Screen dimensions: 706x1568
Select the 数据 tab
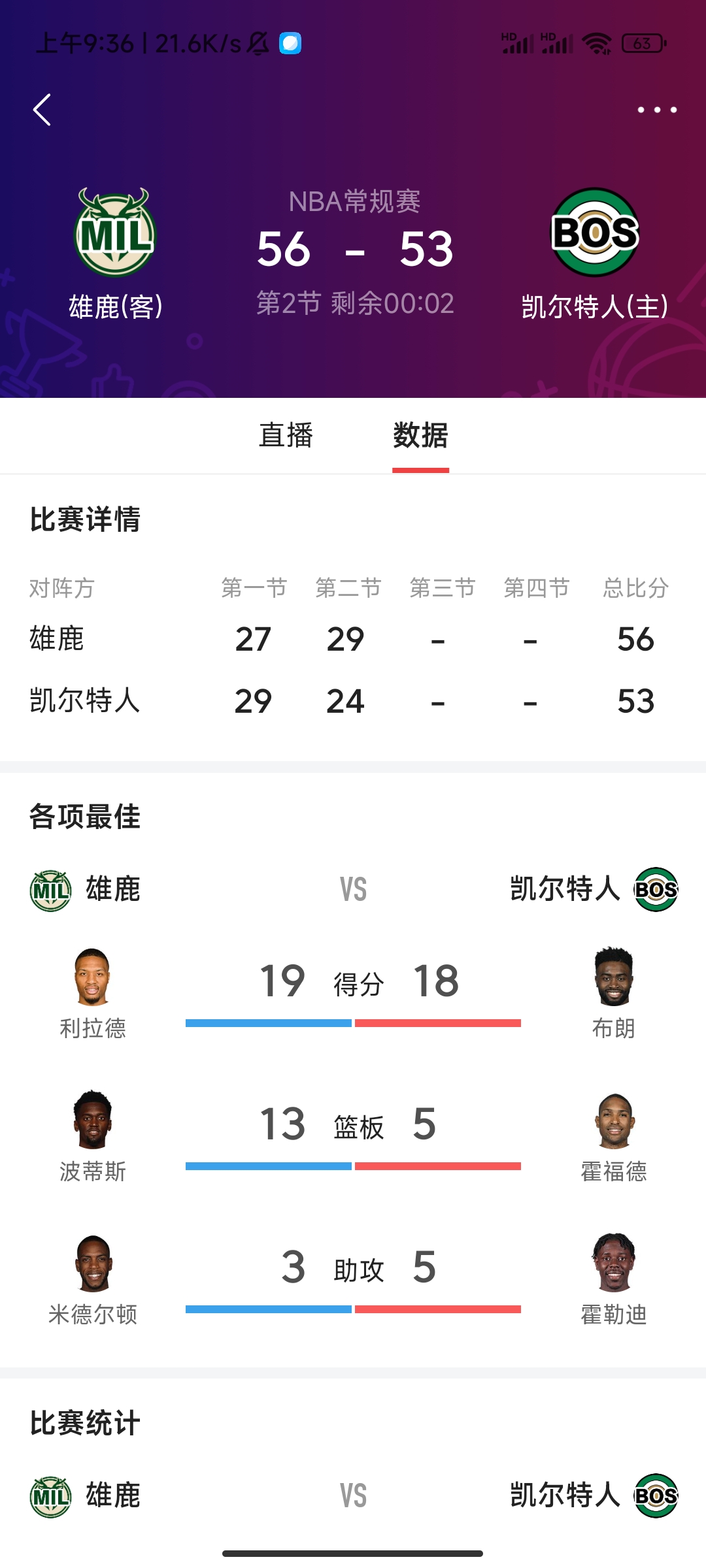point(420,435)
